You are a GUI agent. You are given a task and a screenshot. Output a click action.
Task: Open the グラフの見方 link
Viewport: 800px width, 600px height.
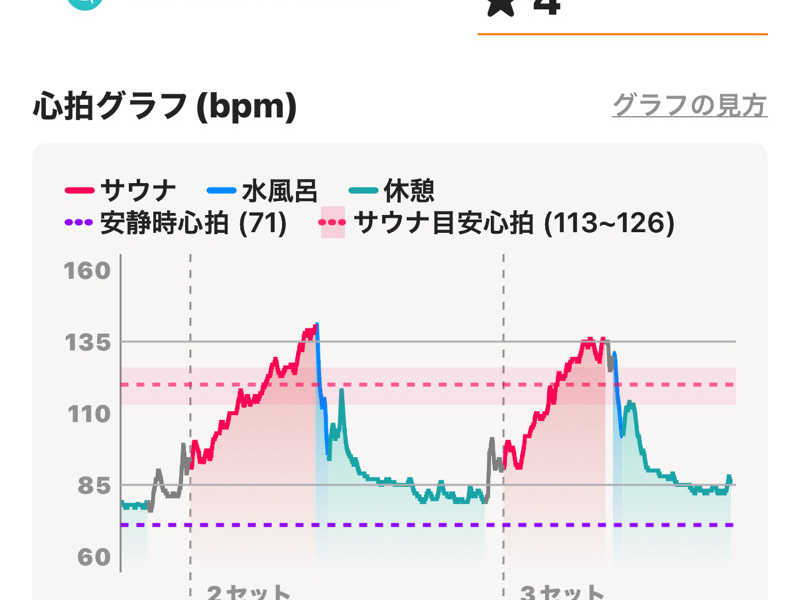point(689,105)
